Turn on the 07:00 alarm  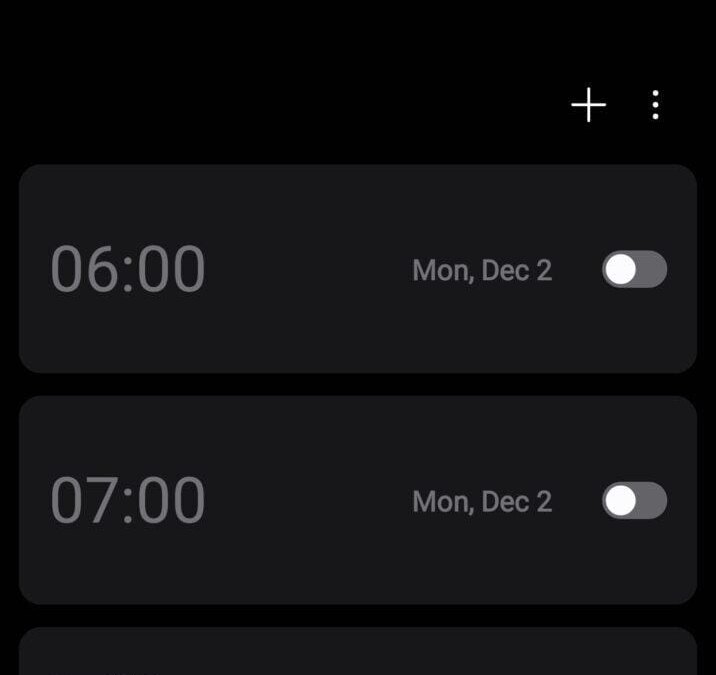click(x=634, y=501)
